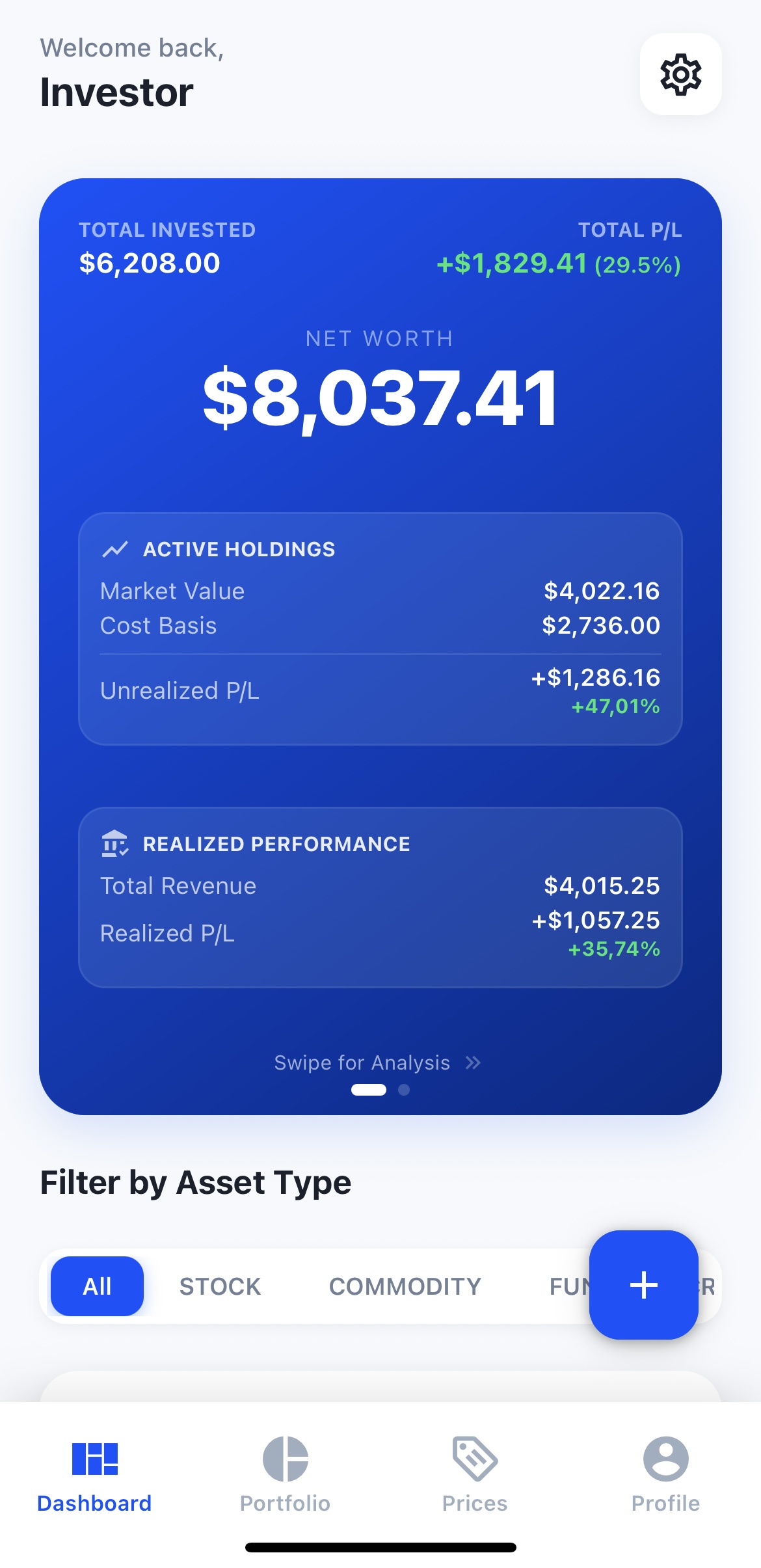Tap the Swipe for Analysis link
The height and width of the screenshot is (1568, 761).
(x=362, y=1062)
